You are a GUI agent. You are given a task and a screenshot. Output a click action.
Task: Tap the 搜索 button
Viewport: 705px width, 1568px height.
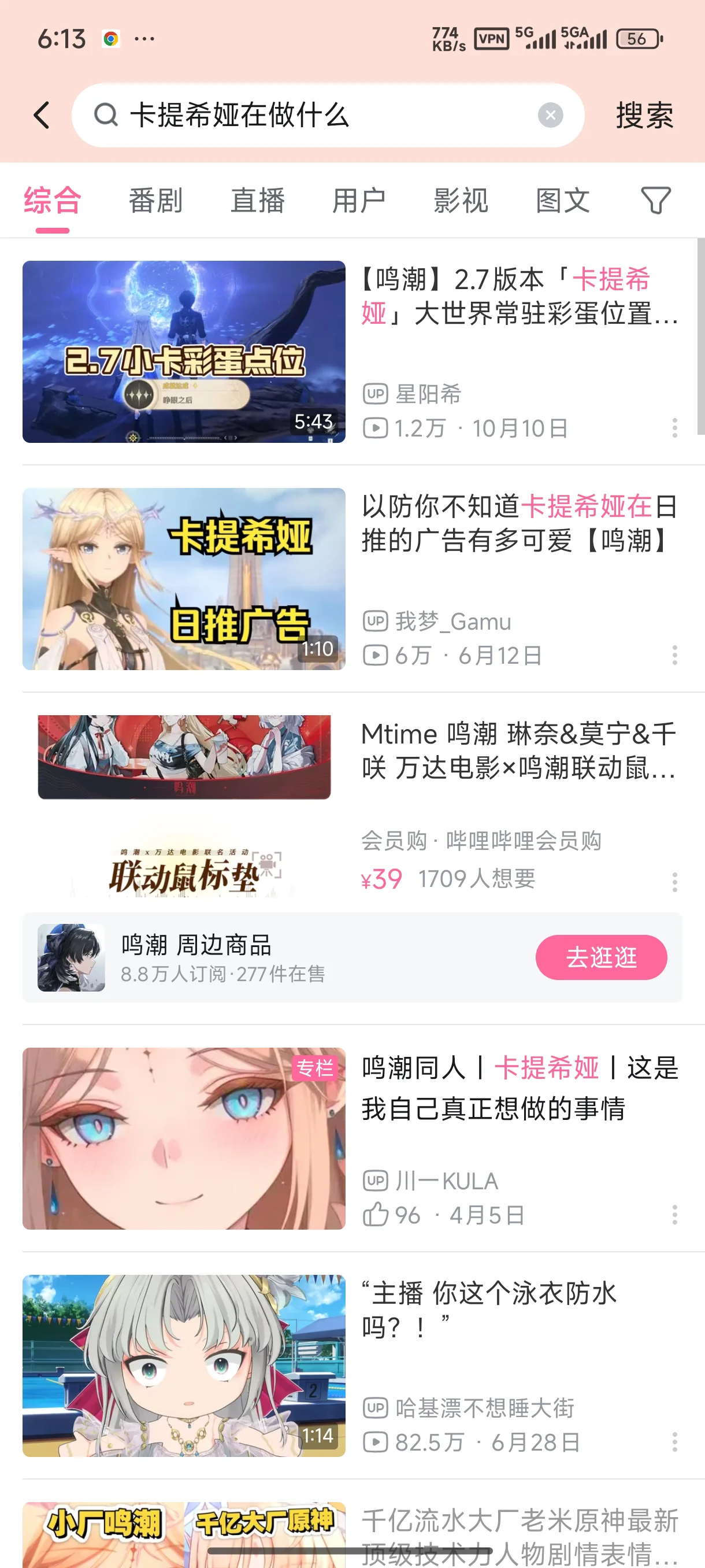(x=644, y=115)
